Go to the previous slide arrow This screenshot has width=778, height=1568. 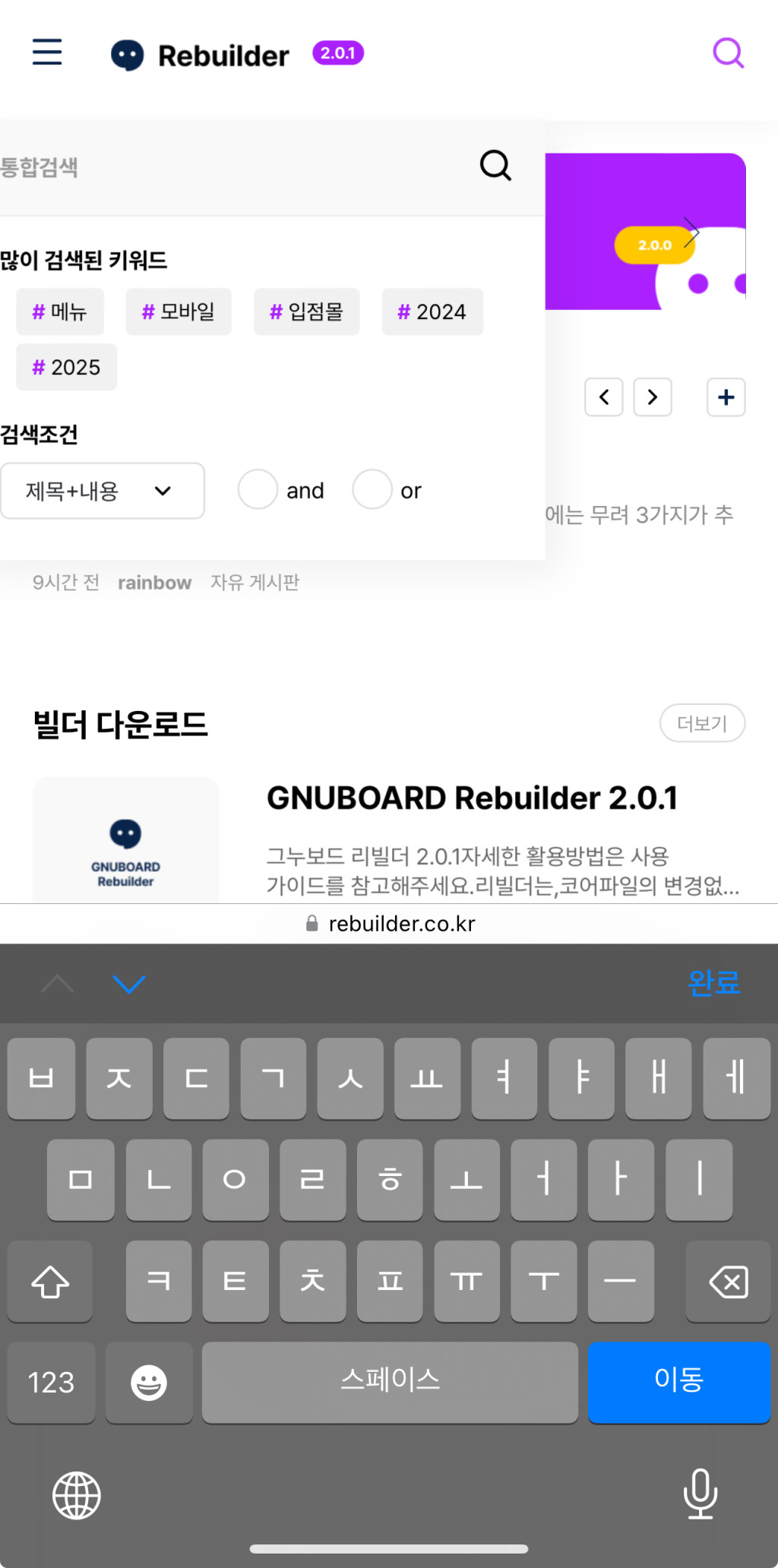604,397
